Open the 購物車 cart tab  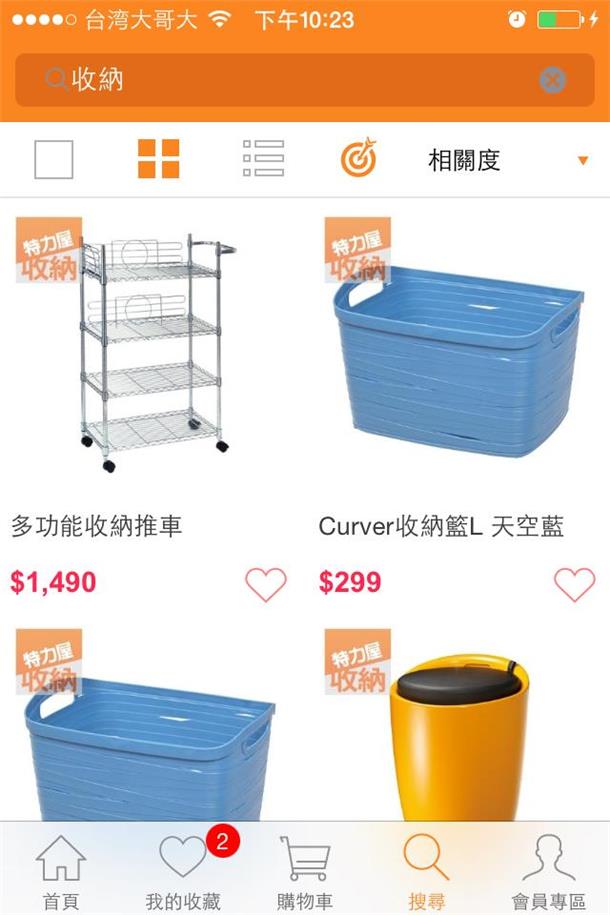pos(305,870)
